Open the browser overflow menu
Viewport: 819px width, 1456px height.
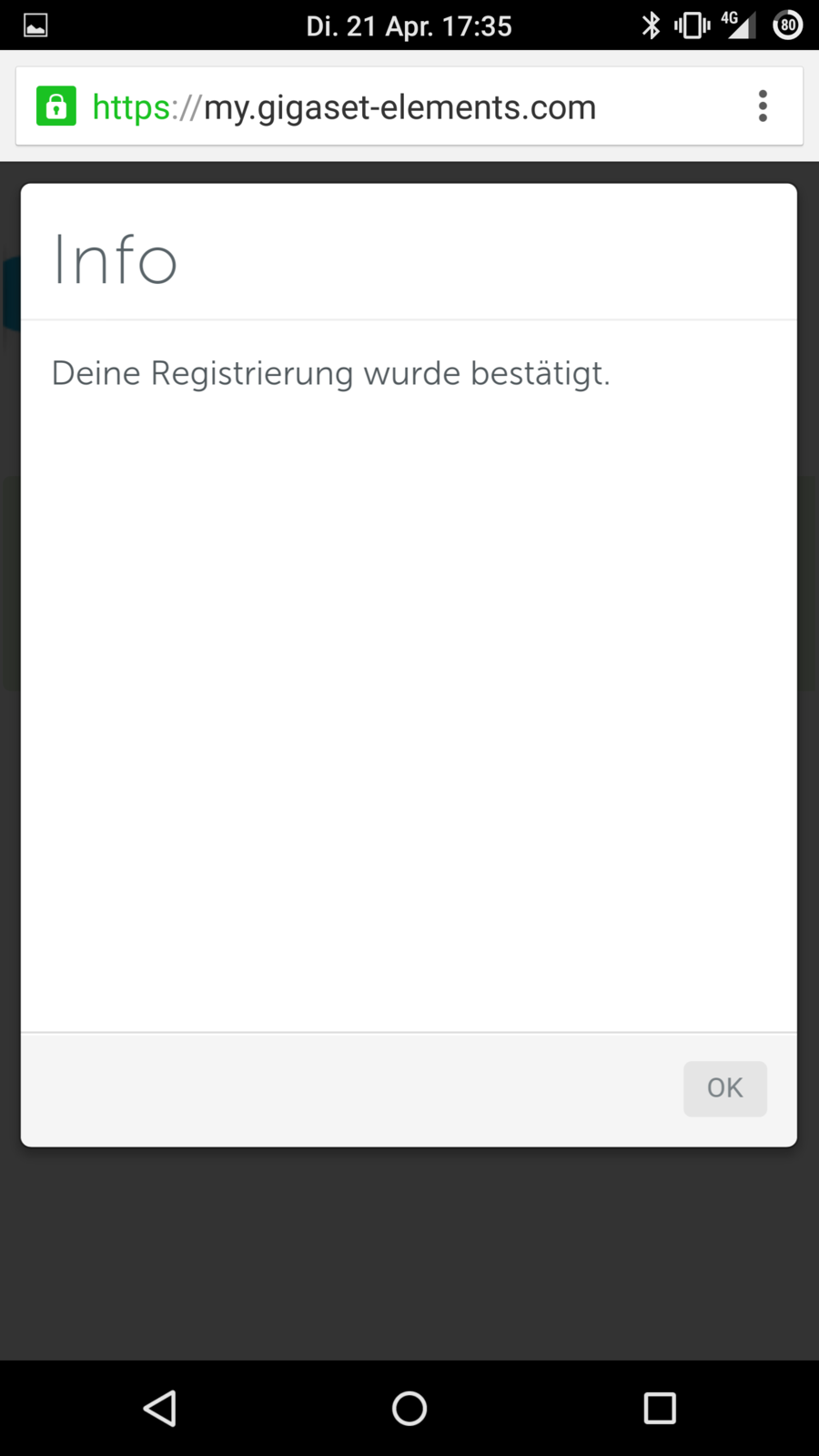(763, 106)
